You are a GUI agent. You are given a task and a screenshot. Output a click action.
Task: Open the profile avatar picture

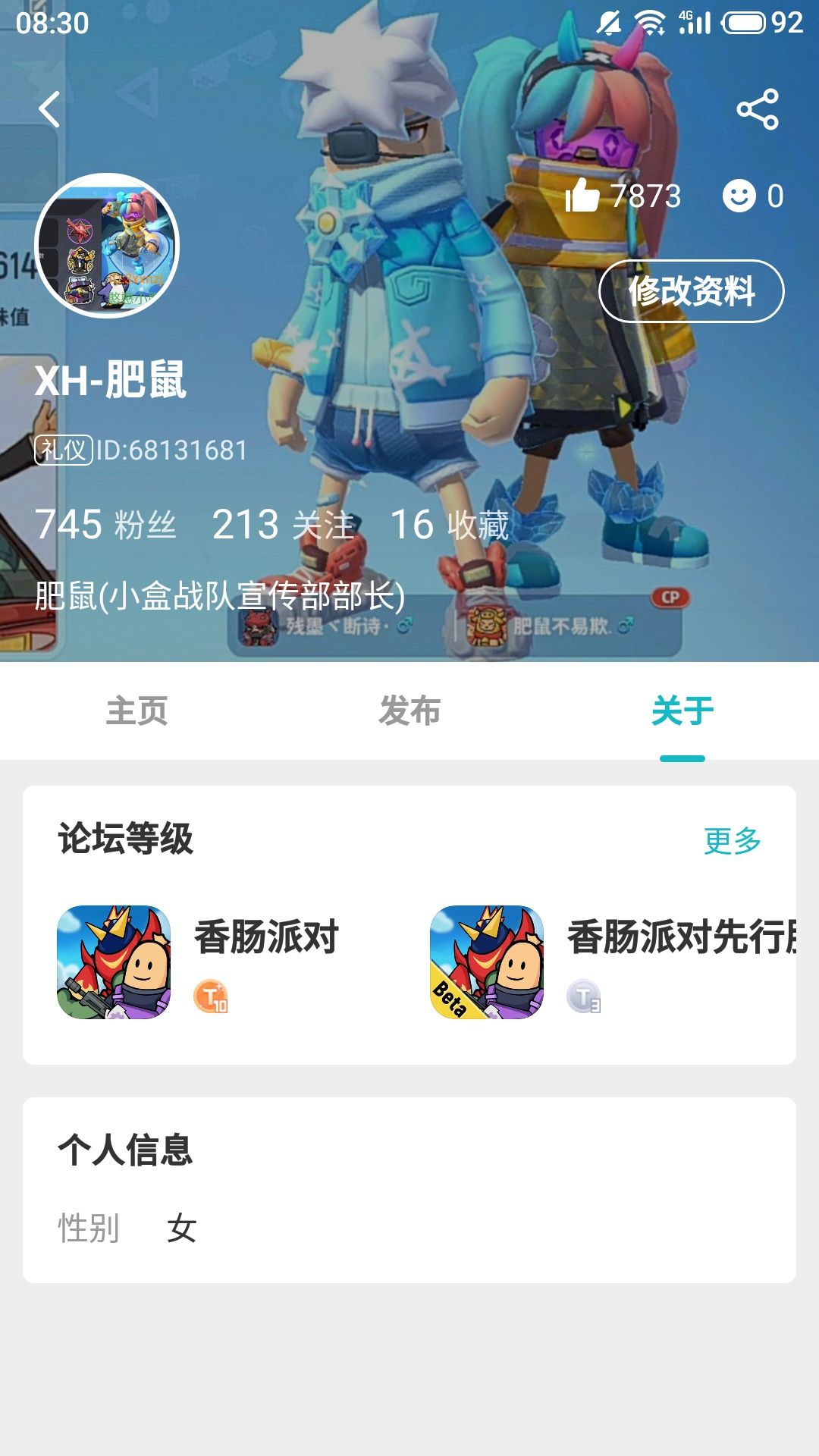tap(107, 246)
